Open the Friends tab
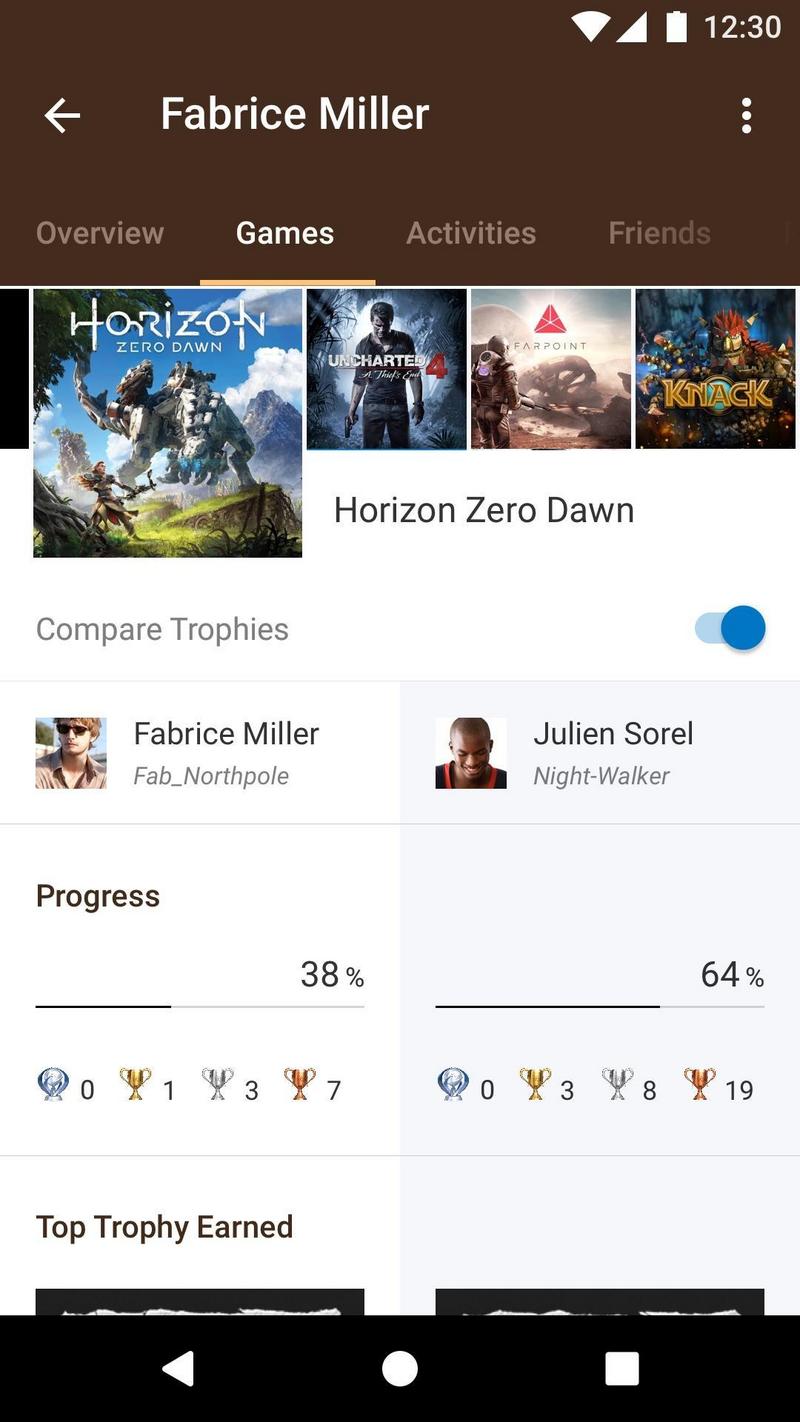 click(659, 233)
